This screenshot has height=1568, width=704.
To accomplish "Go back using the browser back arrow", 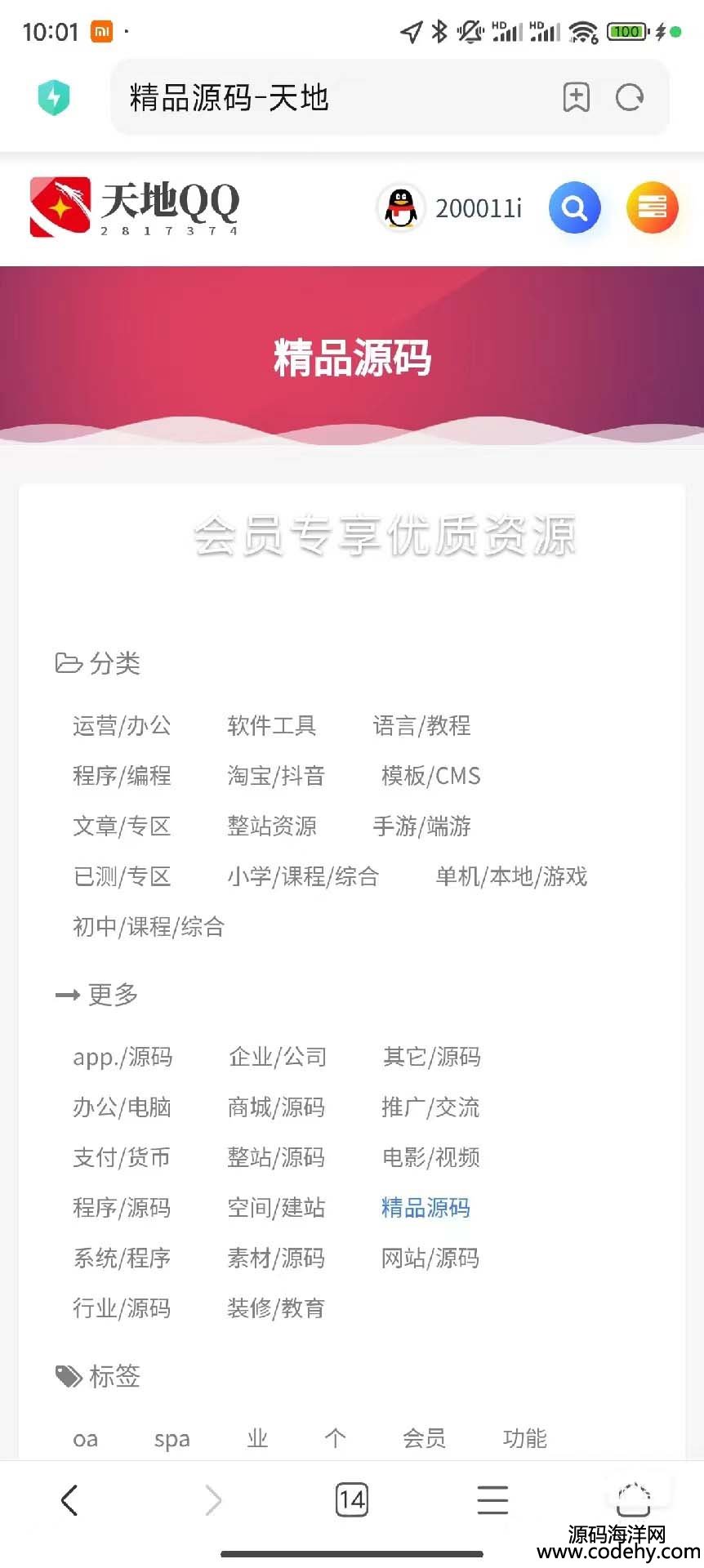I will pos(70,1499).
